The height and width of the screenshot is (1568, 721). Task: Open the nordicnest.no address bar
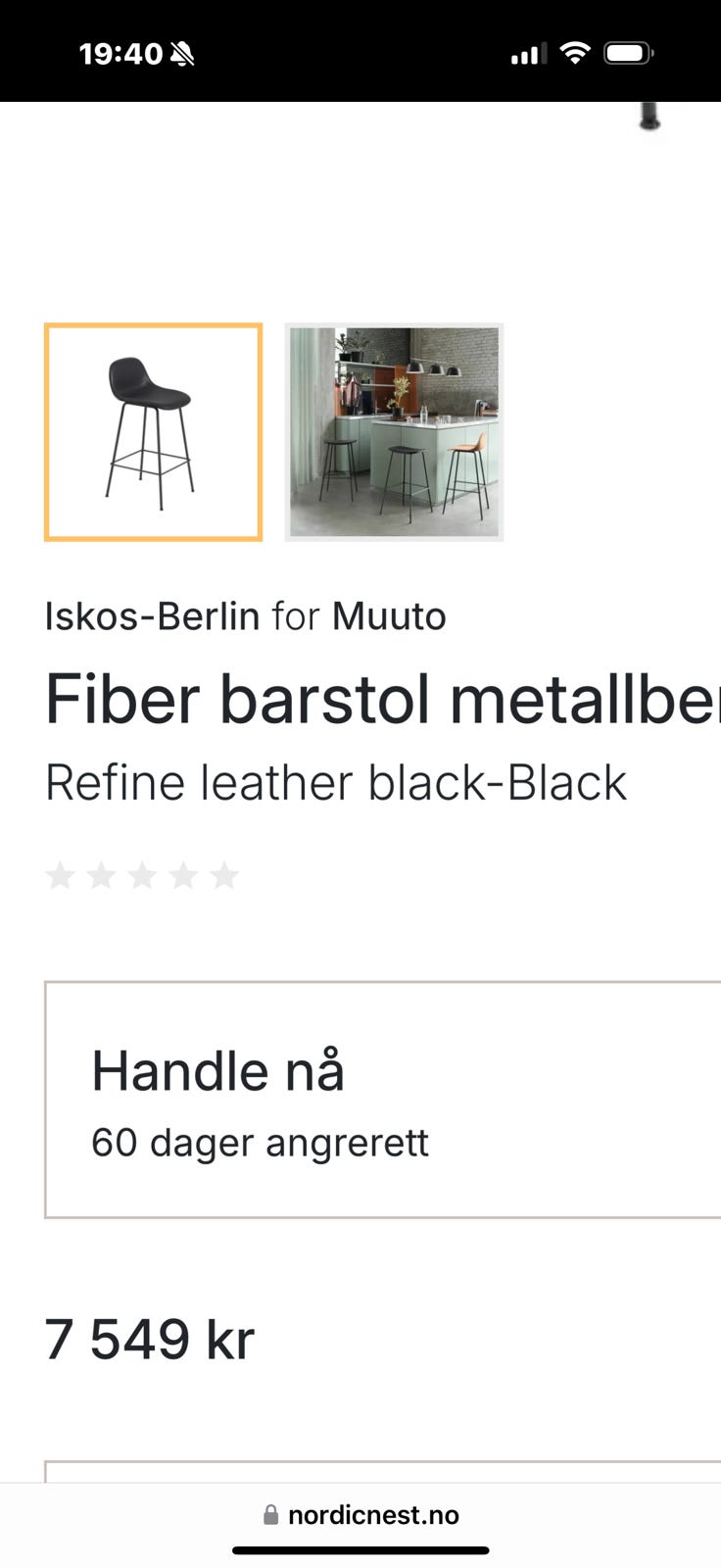coord(372,1514)
